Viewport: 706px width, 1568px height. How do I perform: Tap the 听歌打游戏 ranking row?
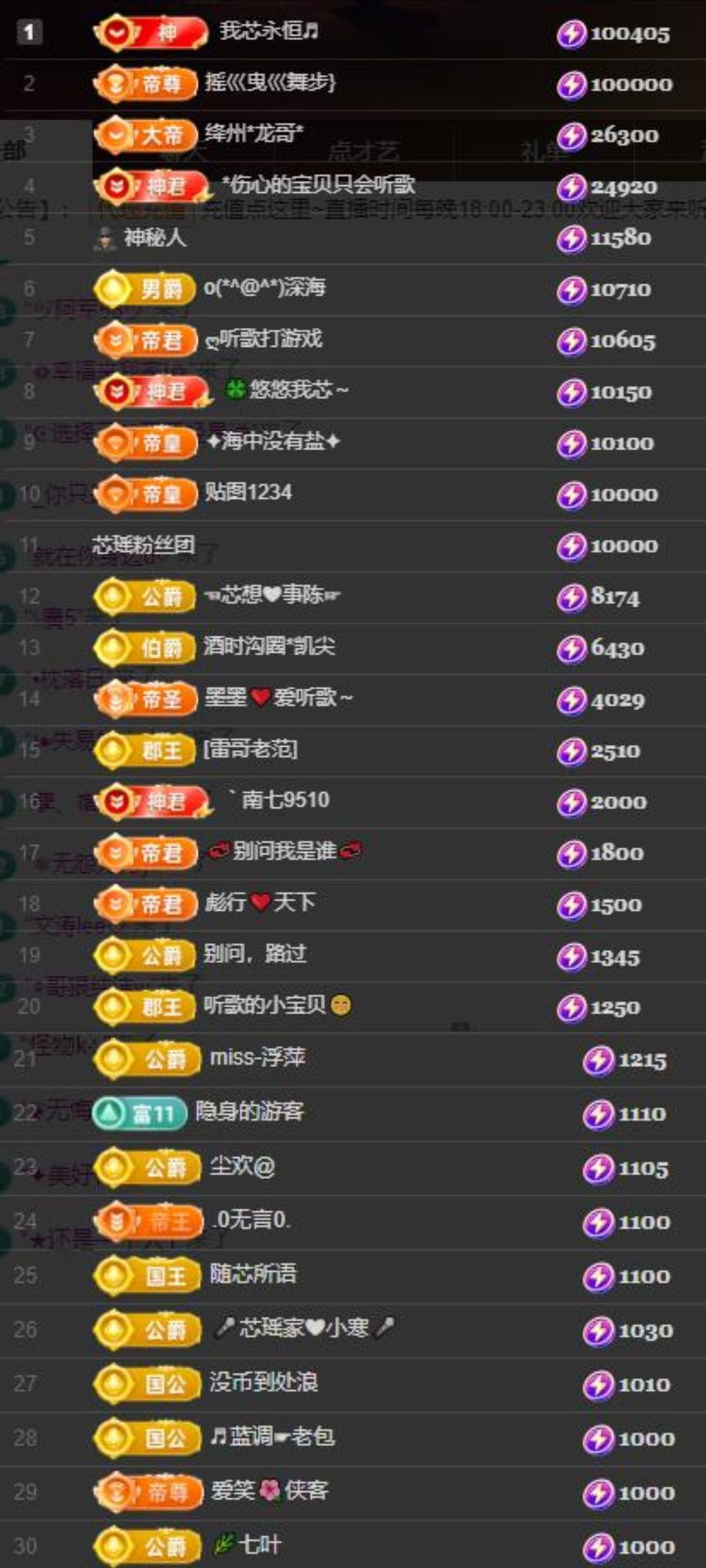[x=264, y=339]
